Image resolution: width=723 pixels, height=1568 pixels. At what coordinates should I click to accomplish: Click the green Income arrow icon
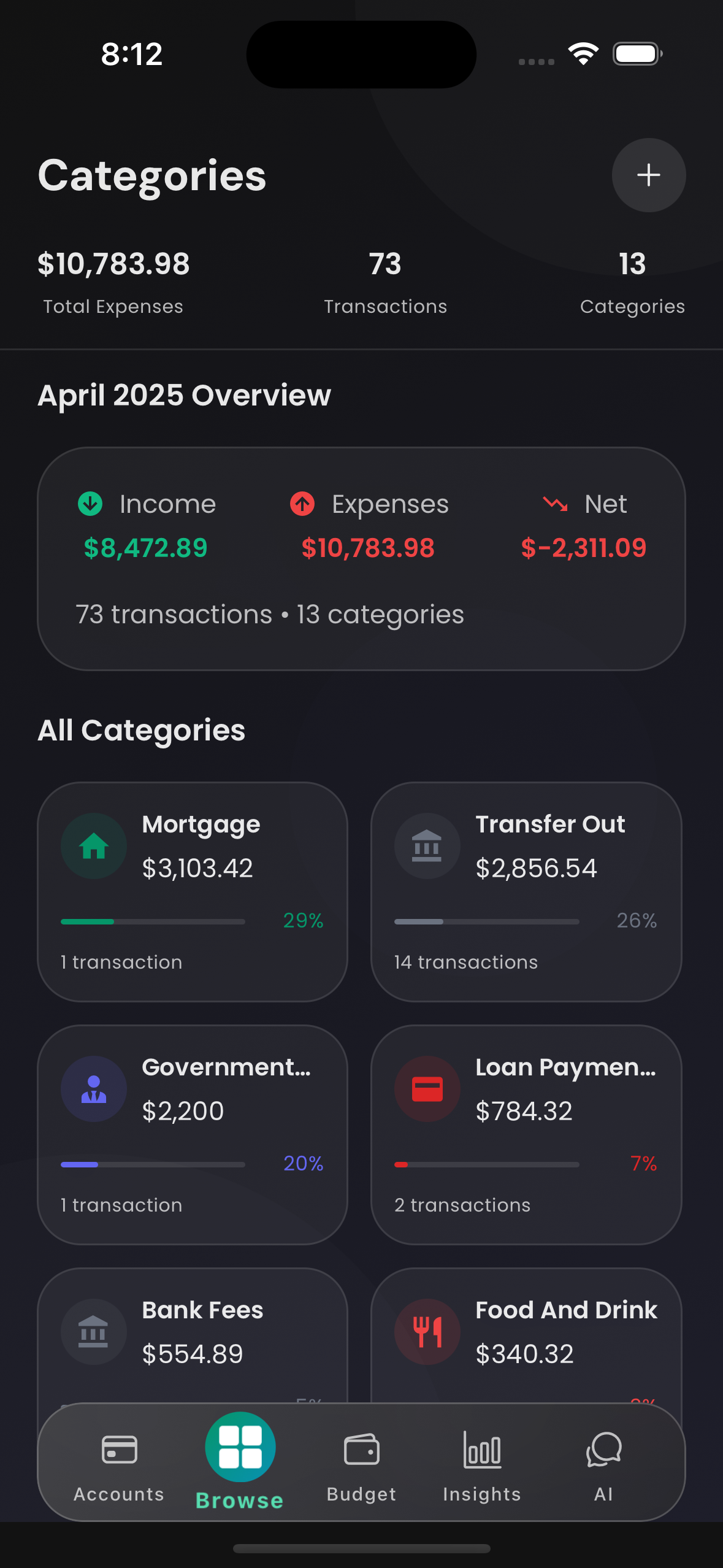(x=91, y=504)
